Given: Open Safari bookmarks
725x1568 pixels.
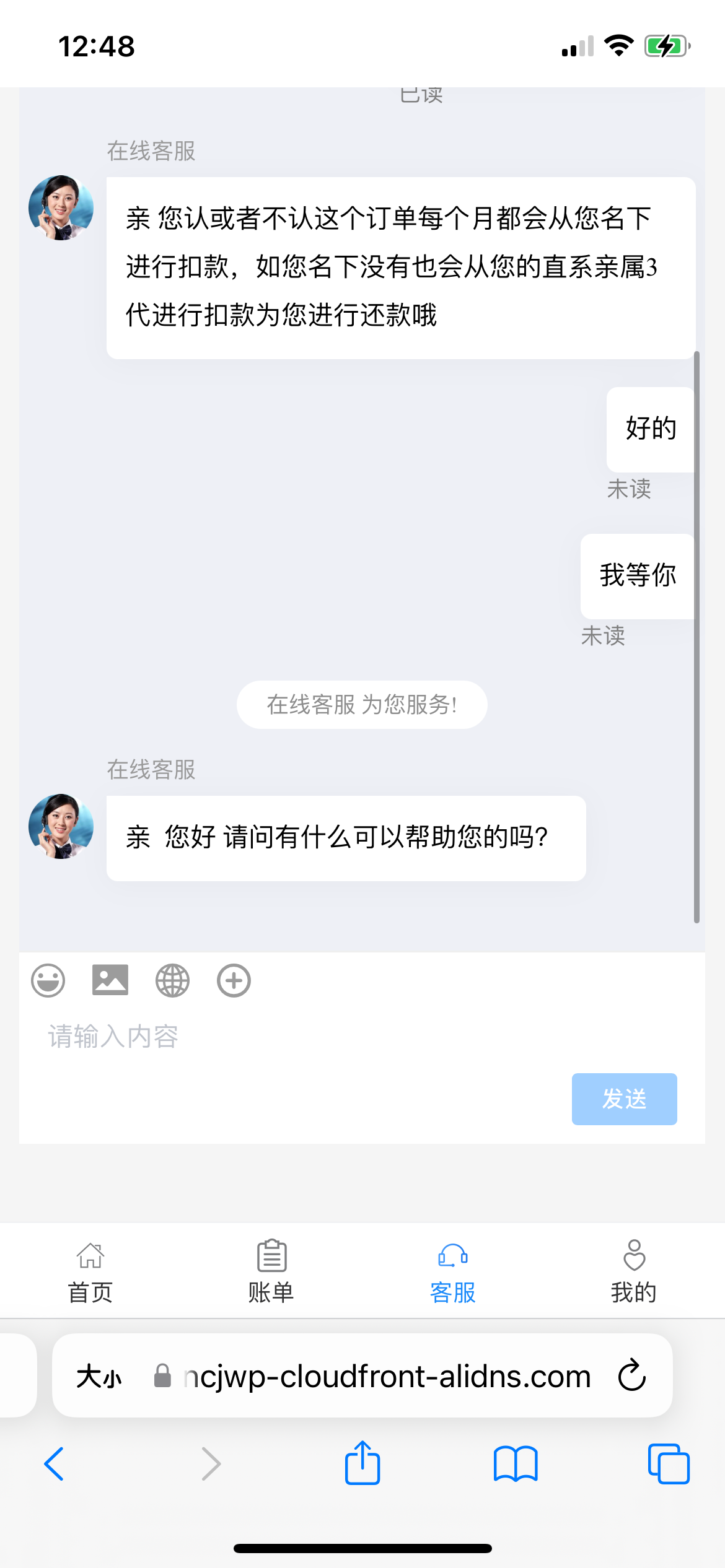Looking at the screenshot, I should point(516,1464).
